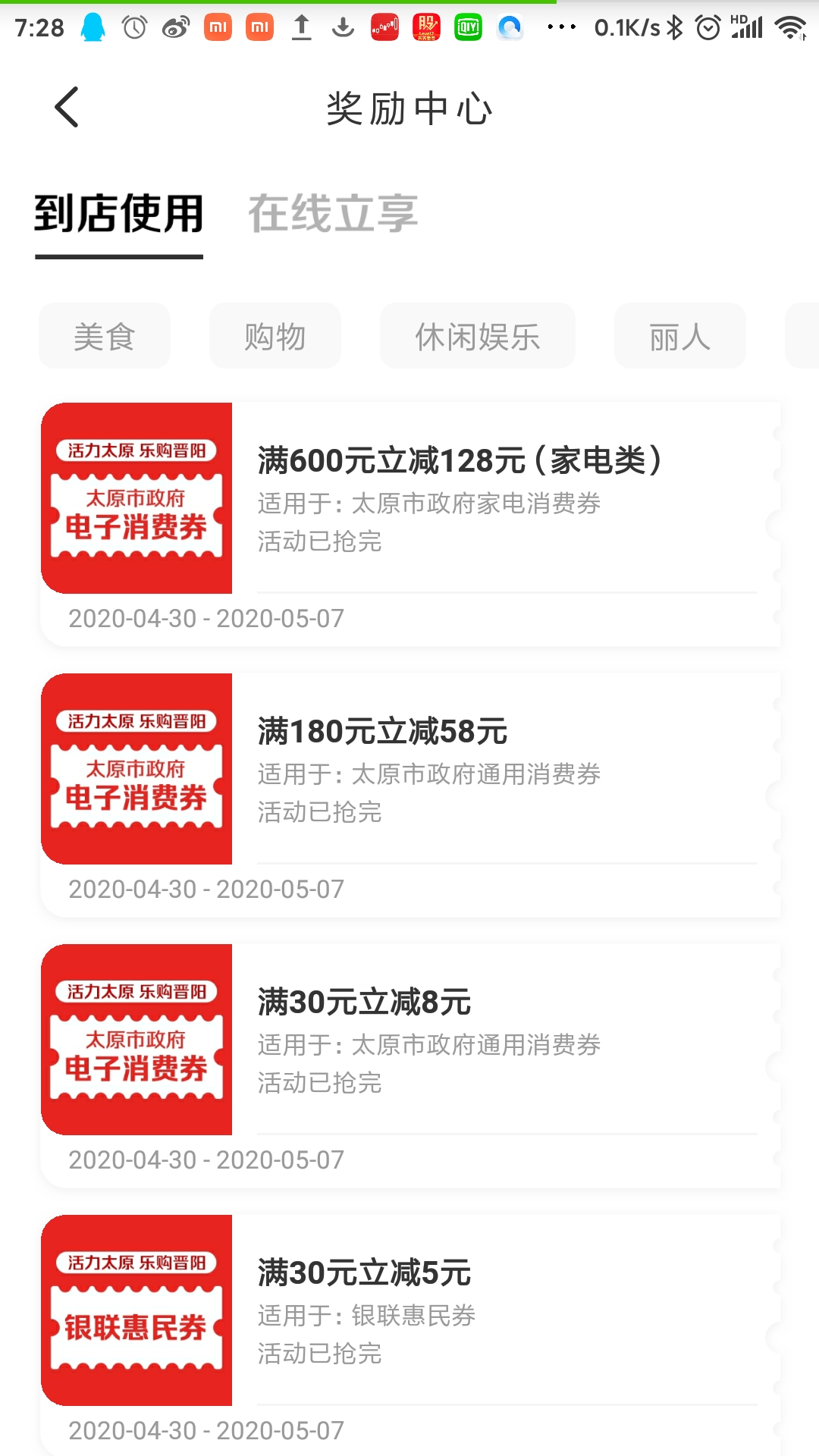Select the 到店使用 tab
The height and width of the screenshot is (1456, 819).
pyautogui.click(x=119, y=213)
